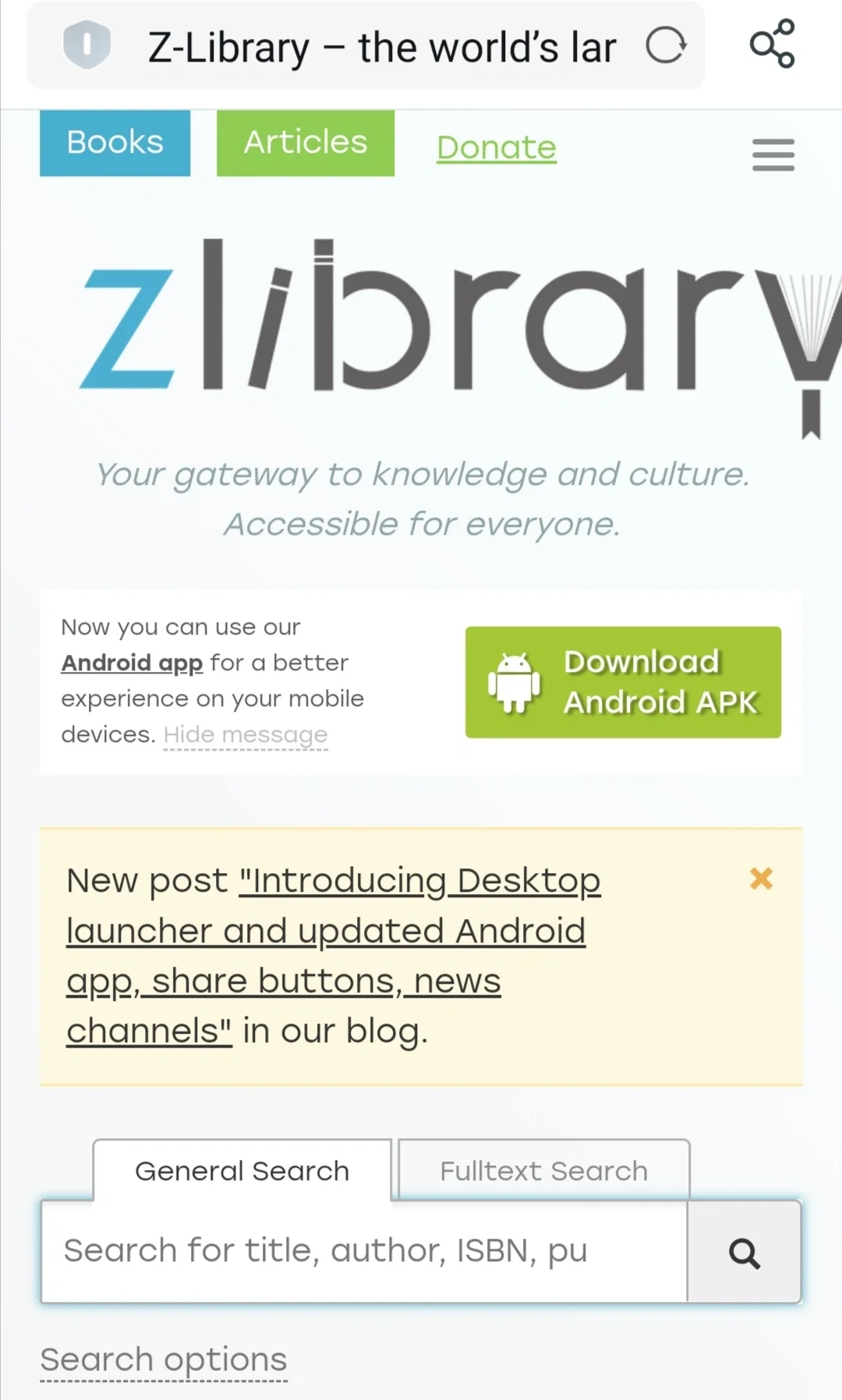The width and height of the screenshot is (842, 1400).
Task: Download Android APK
Action: coord(623,682)
